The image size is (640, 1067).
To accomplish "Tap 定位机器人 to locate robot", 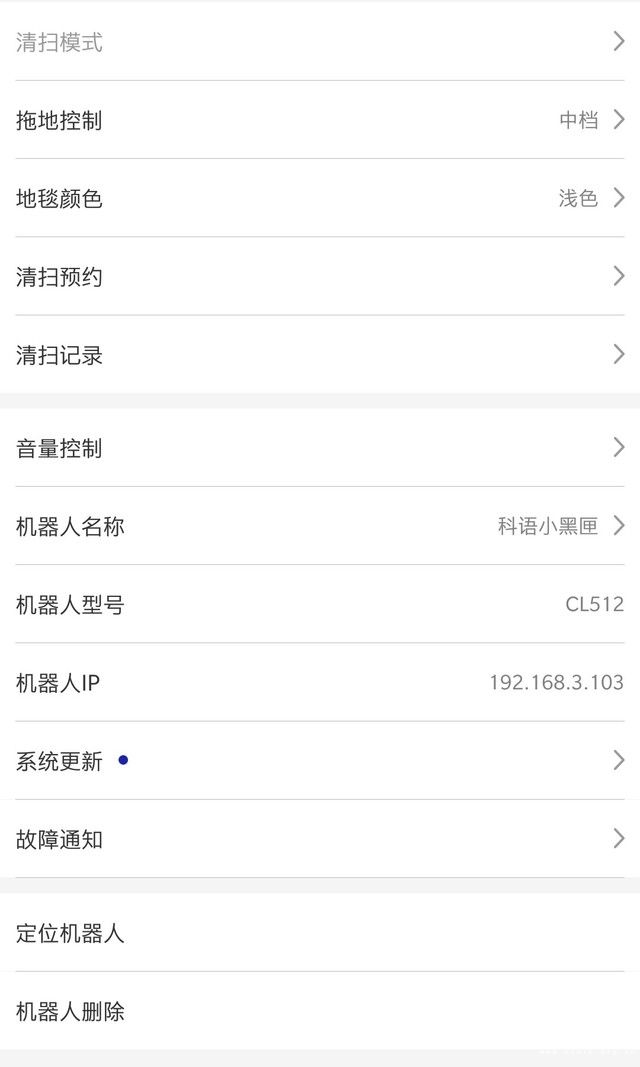I will coord(320,932).
